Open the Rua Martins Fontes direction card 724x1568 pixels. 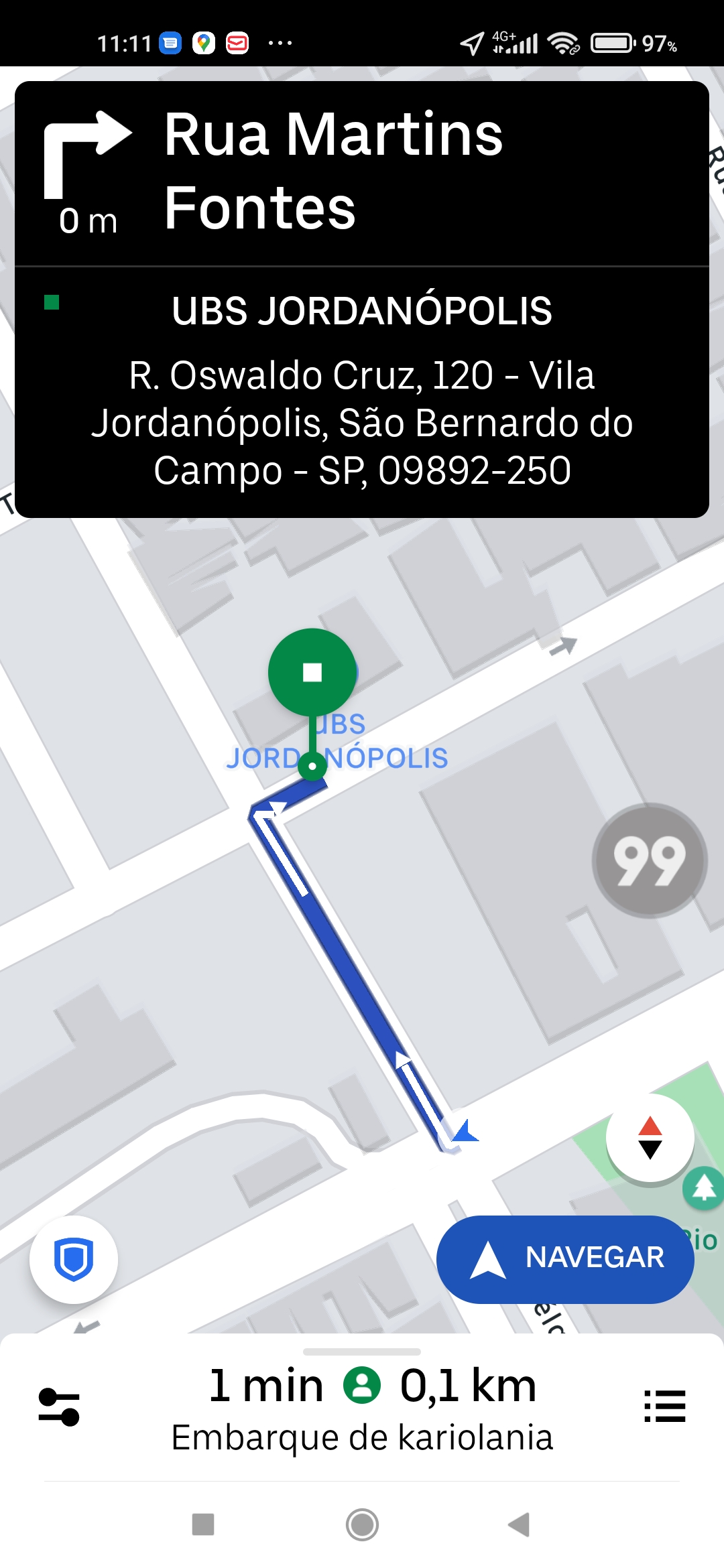362,174
